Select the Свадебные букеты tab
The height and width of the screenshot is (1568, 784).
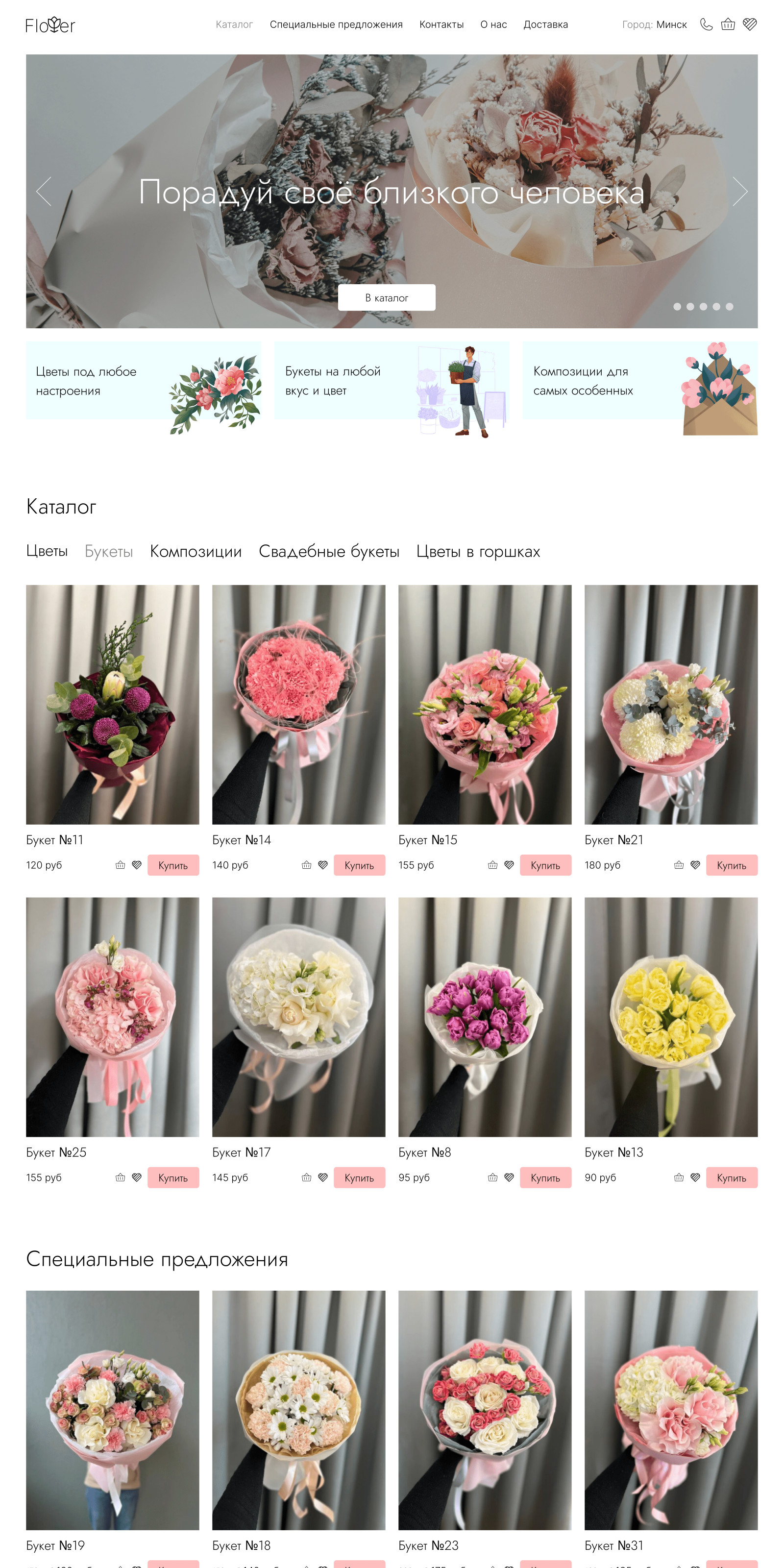(329, 551)
